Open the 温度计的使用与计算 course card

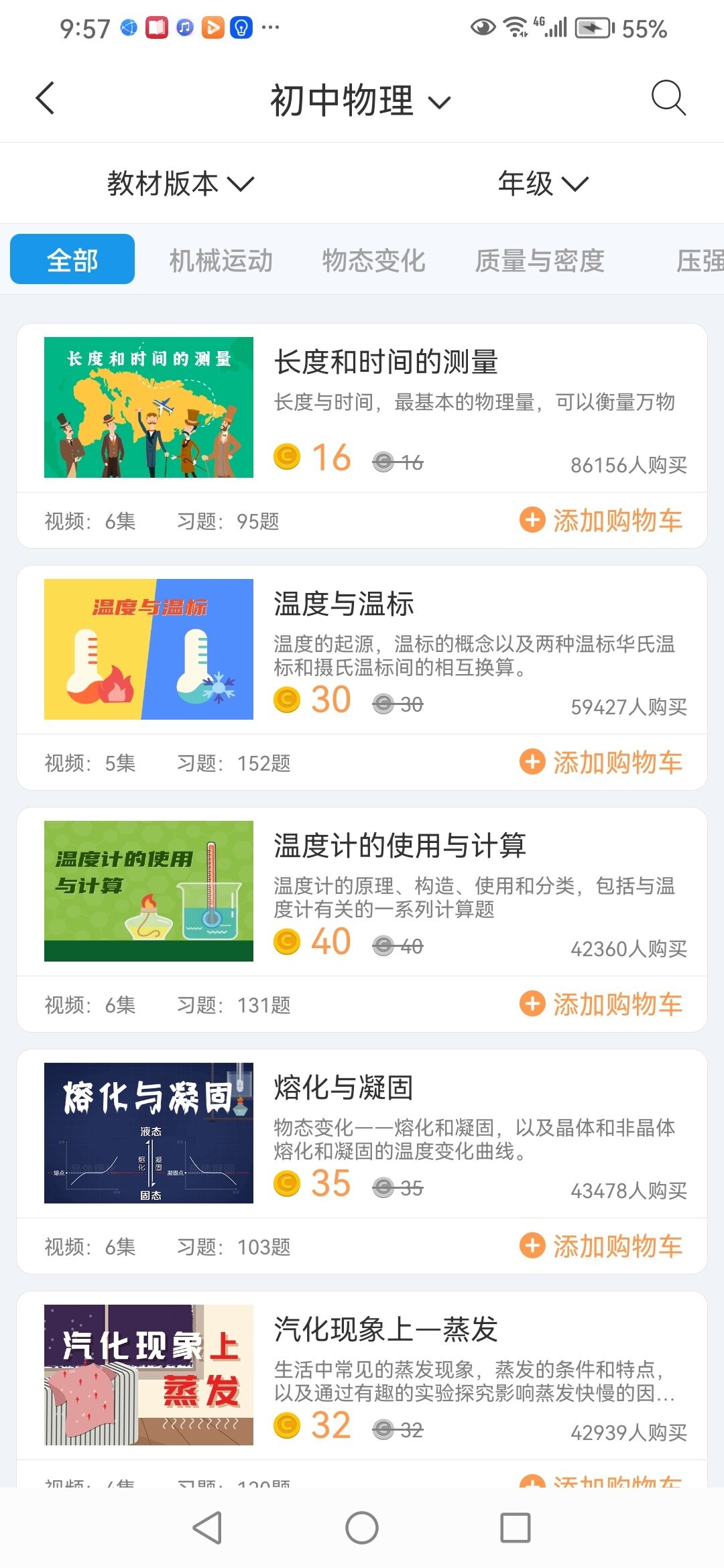362,891
